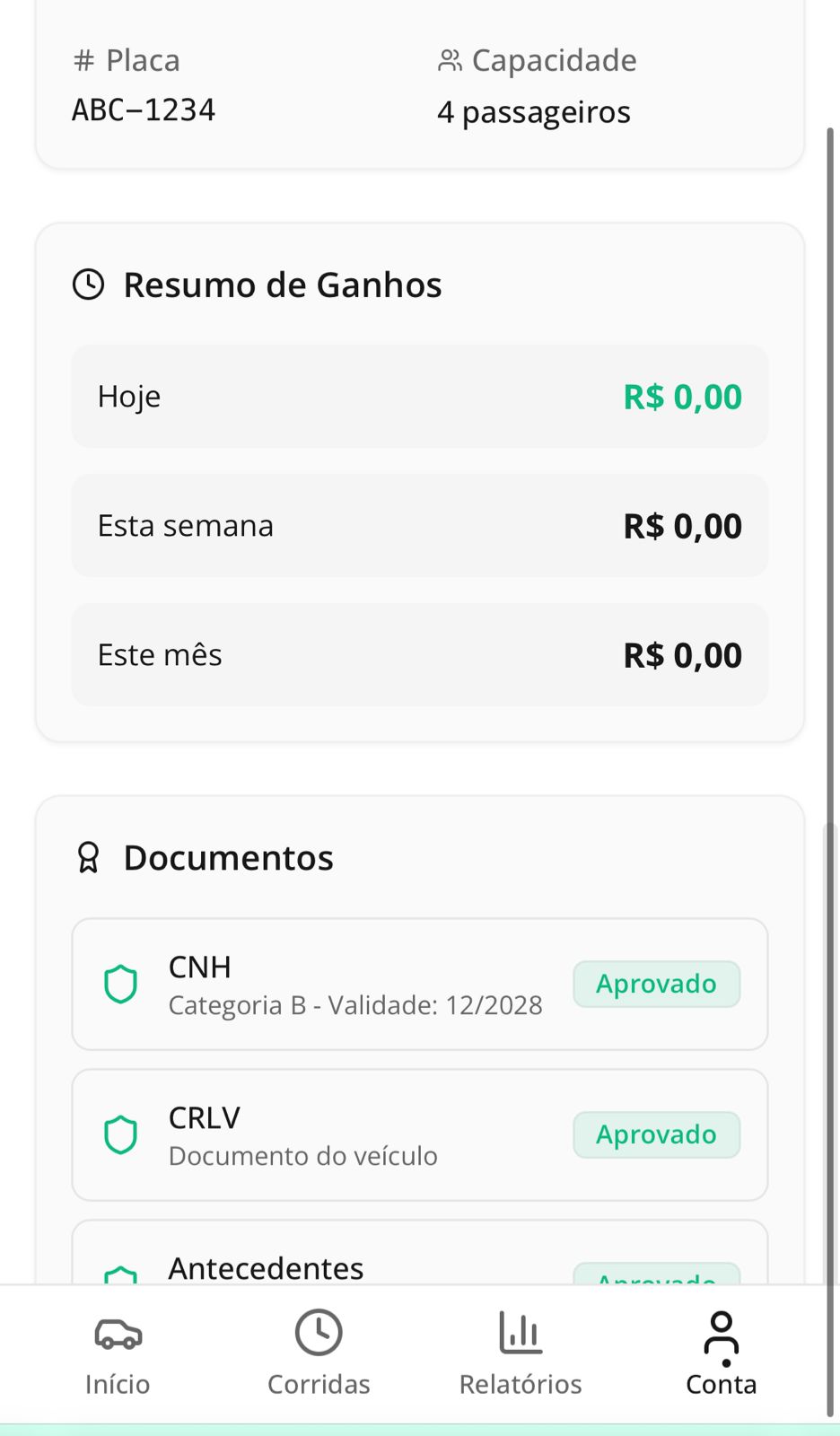The height and width of the screenshot is (1436, 840).
Task: Tap the Início car icon
Action: [116, 1335]
